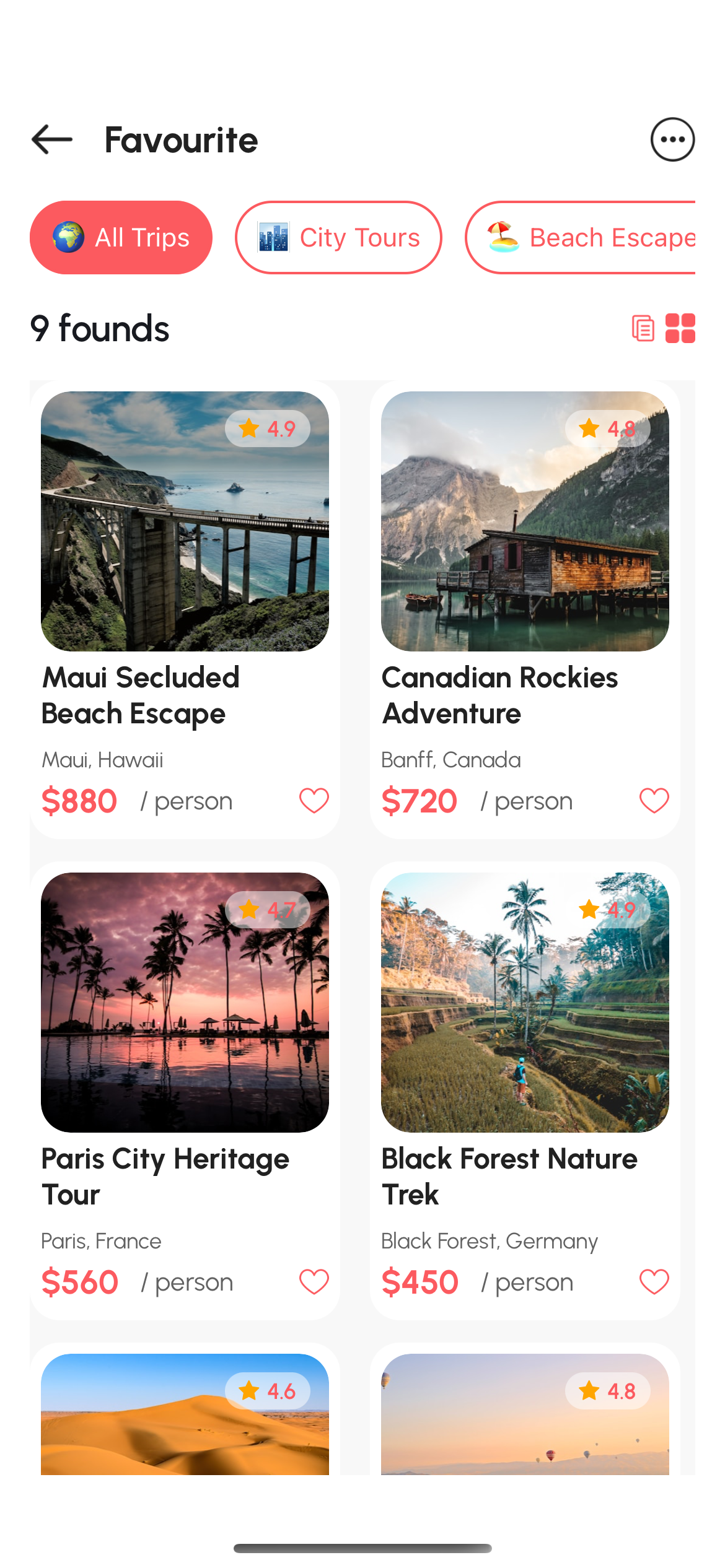Toggle the heart on Maui Secluded Beach Escape

coord(314,801)
